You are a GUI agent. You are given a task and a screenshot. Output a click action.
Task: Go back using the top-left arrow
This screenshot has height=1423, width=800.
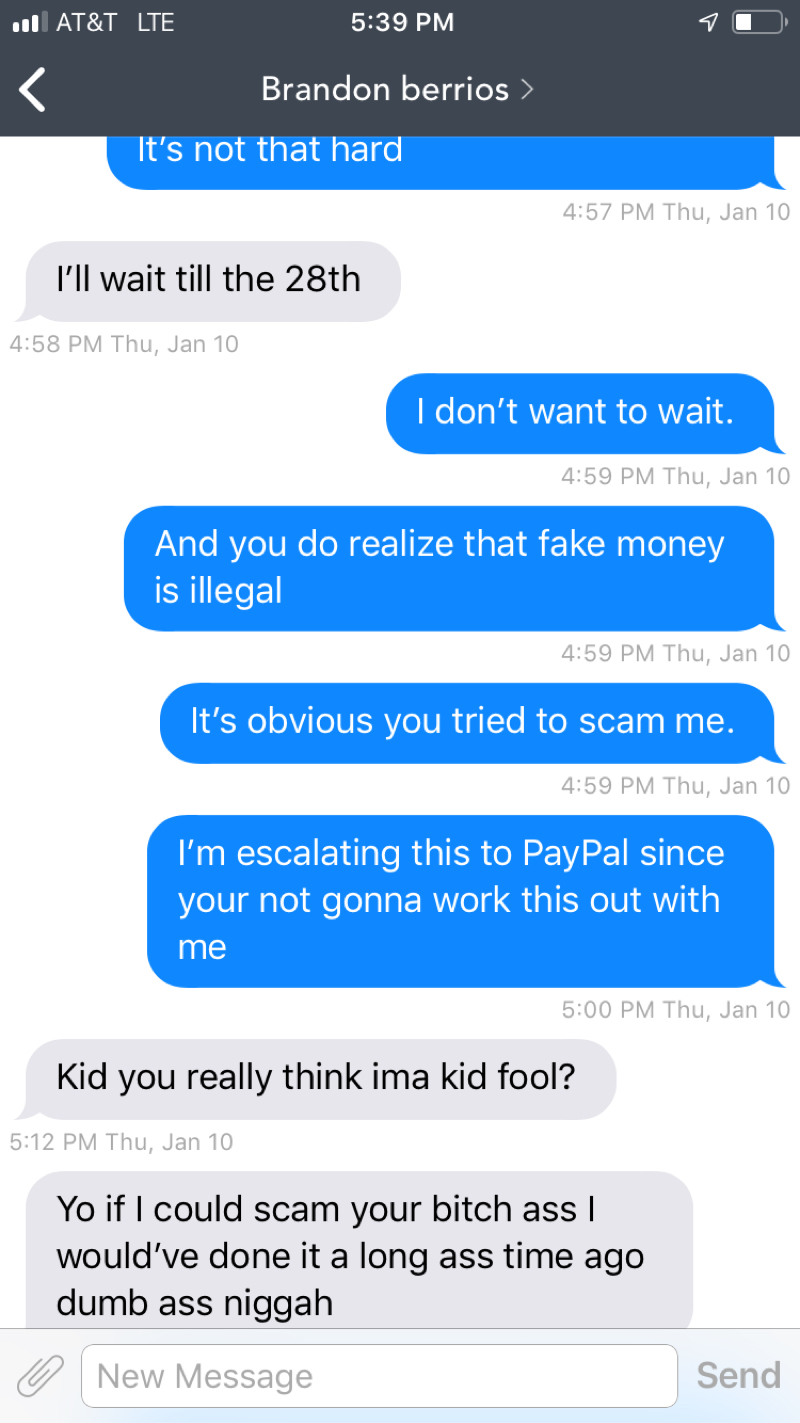pyautogui.click(x=33, y=90)
